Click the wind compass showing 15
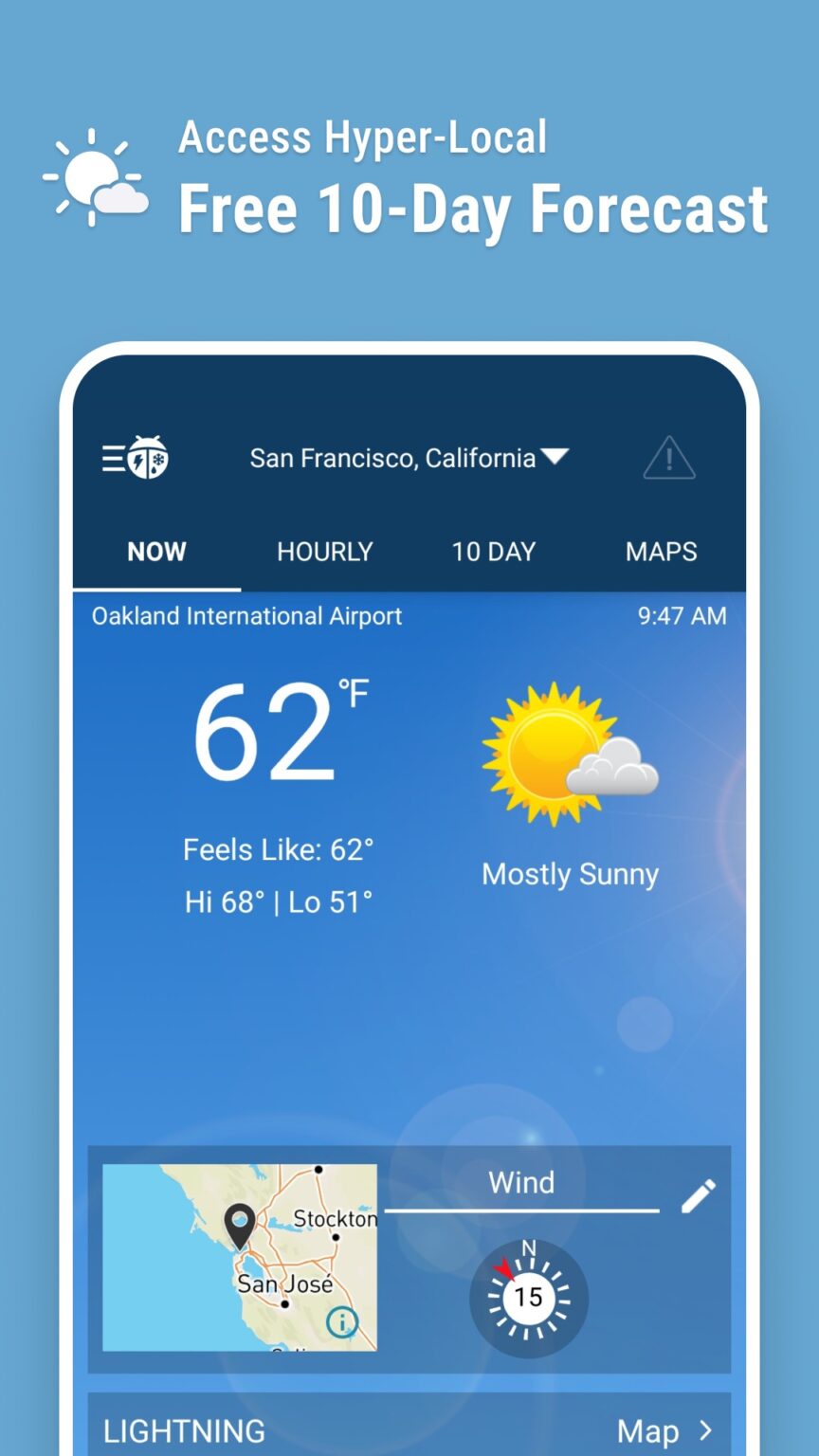This screenshot has width=819, height=1456. pyautogui.click(x=528, y=1299)
